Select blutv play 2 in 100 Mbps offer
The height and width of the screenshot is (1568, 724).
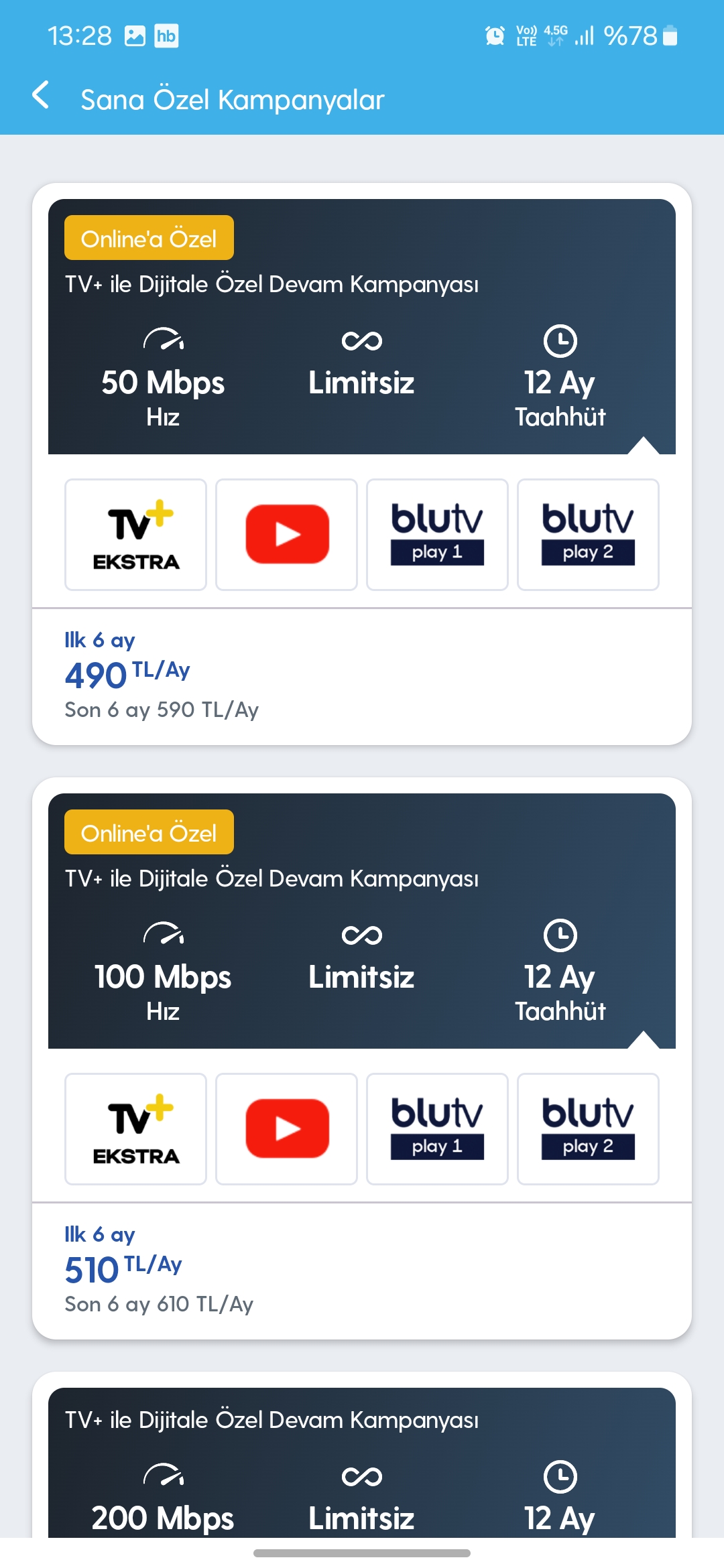[x=588, y=1129]
